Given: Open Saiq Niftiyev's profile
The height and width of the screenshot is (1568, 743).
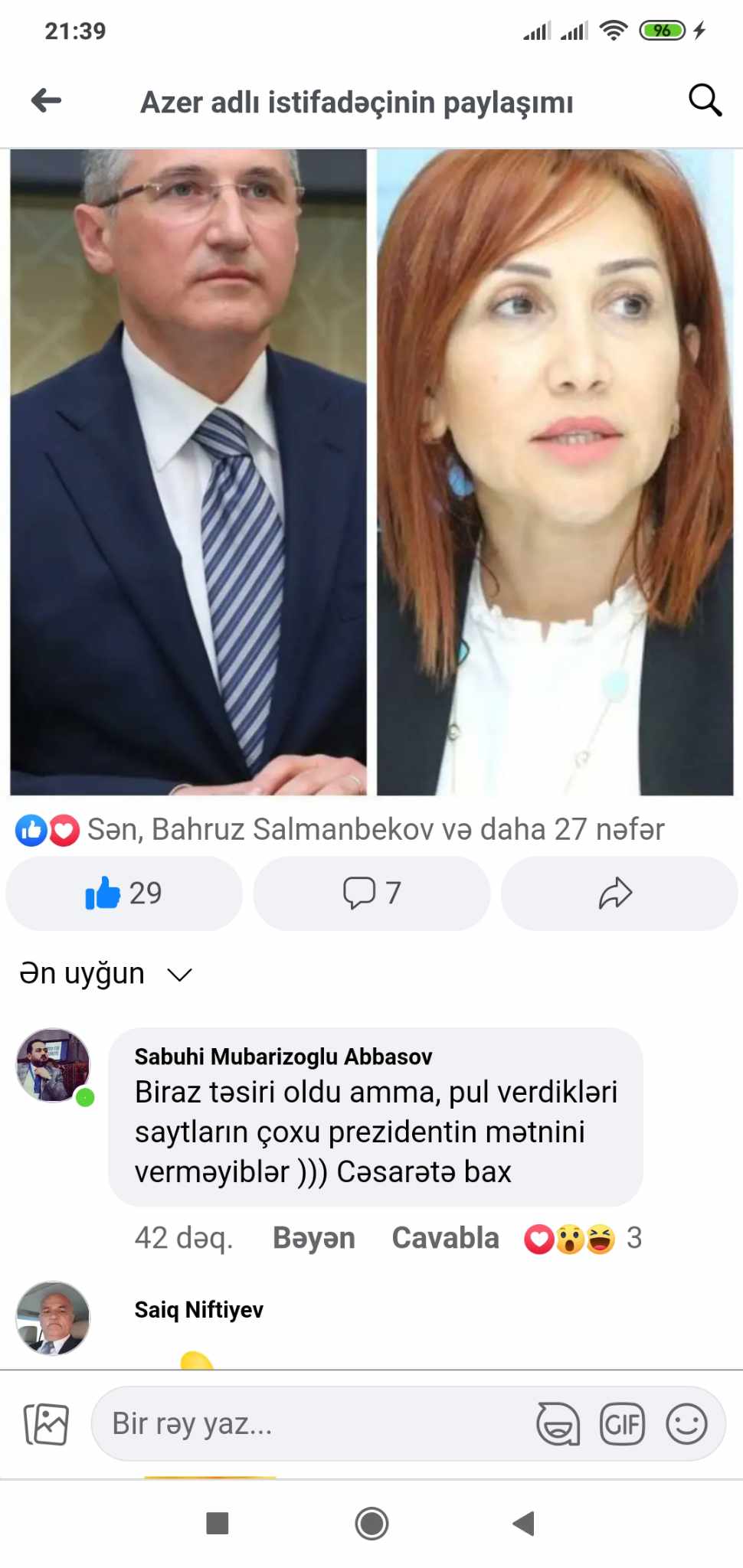Looking at the screenshot, I should point(198,1309).
